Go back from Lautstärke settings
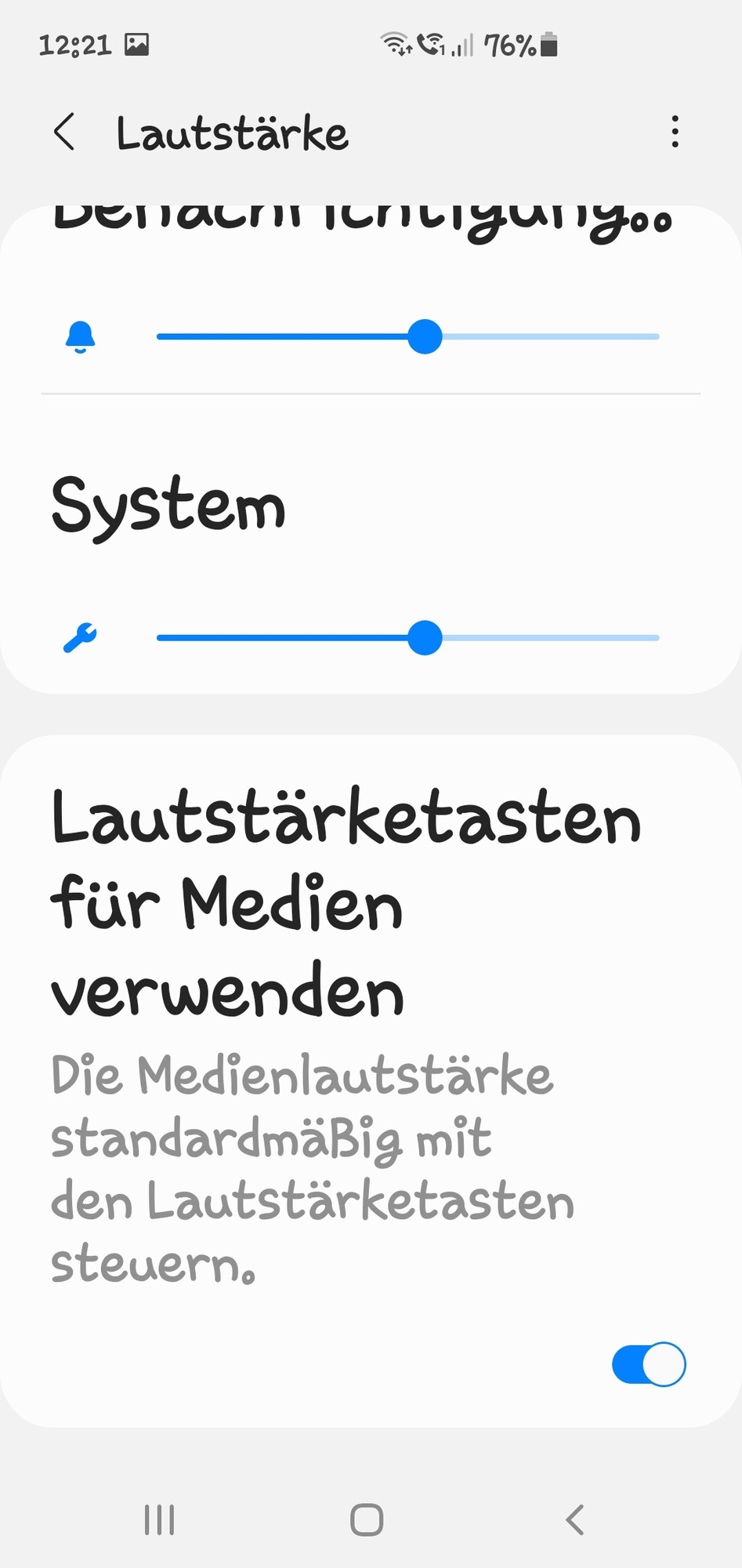This screenshot has width=742, height=1568. [x=65, y=132]
